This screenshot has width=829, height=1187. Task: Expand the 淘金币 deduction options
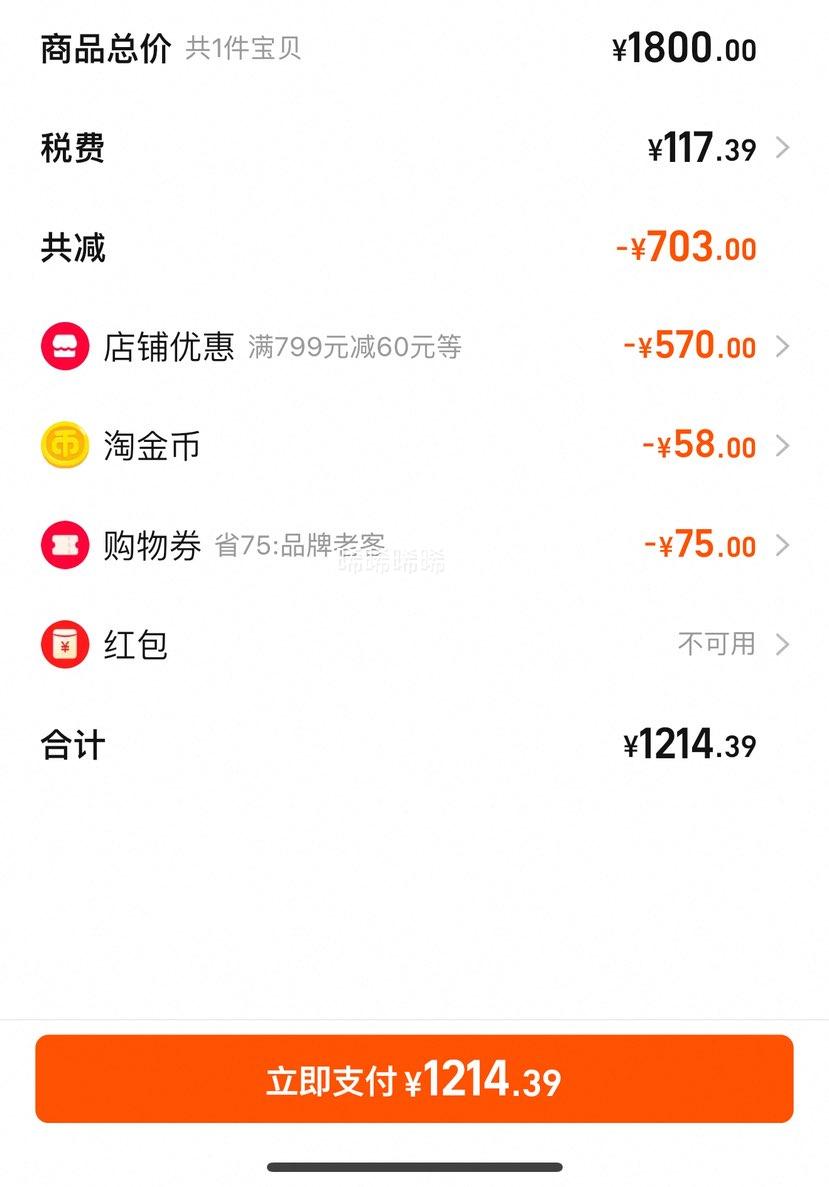(783, 446)
